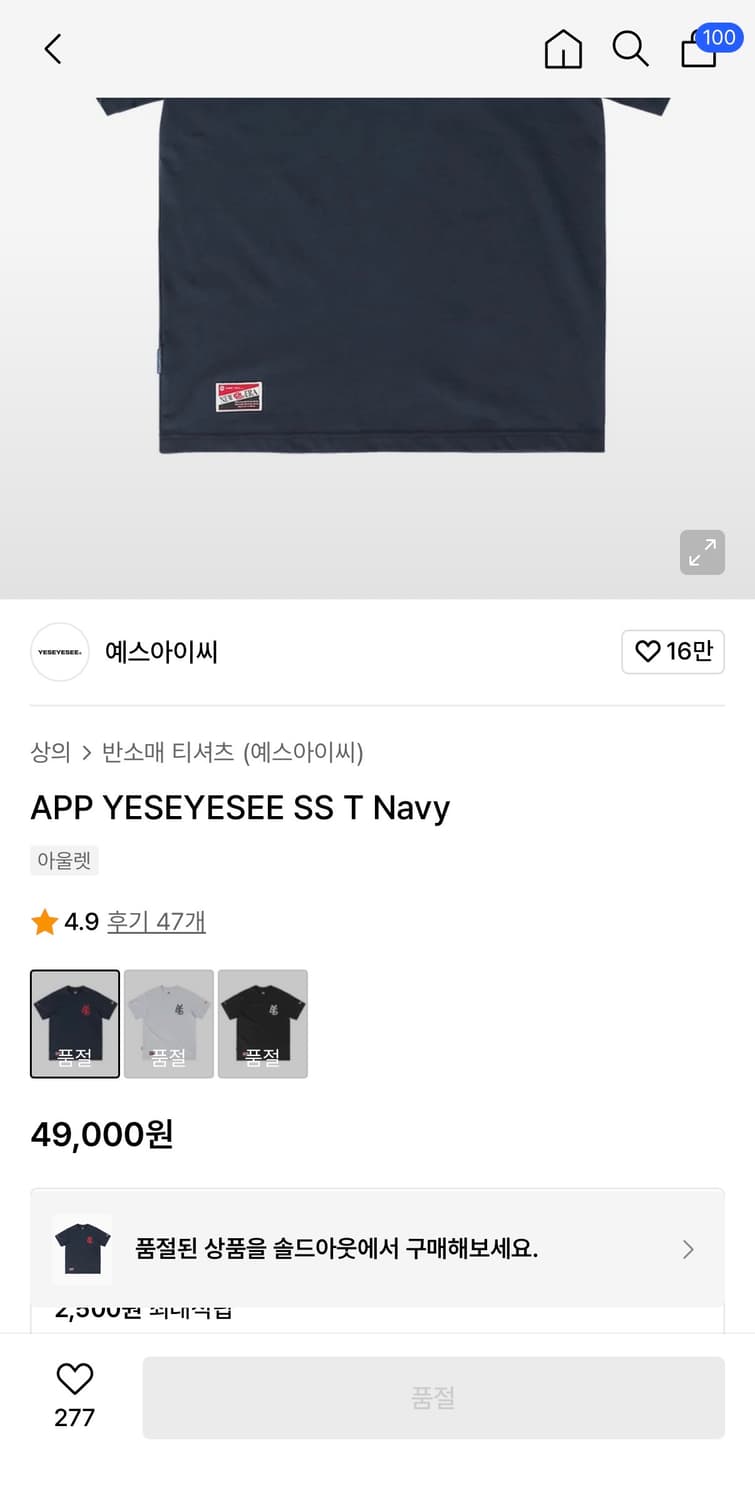The width and height of the screenshot is (755, 1500).
Task: Tap the disabled 품절 purchase button
Action: pos(434,1397)
